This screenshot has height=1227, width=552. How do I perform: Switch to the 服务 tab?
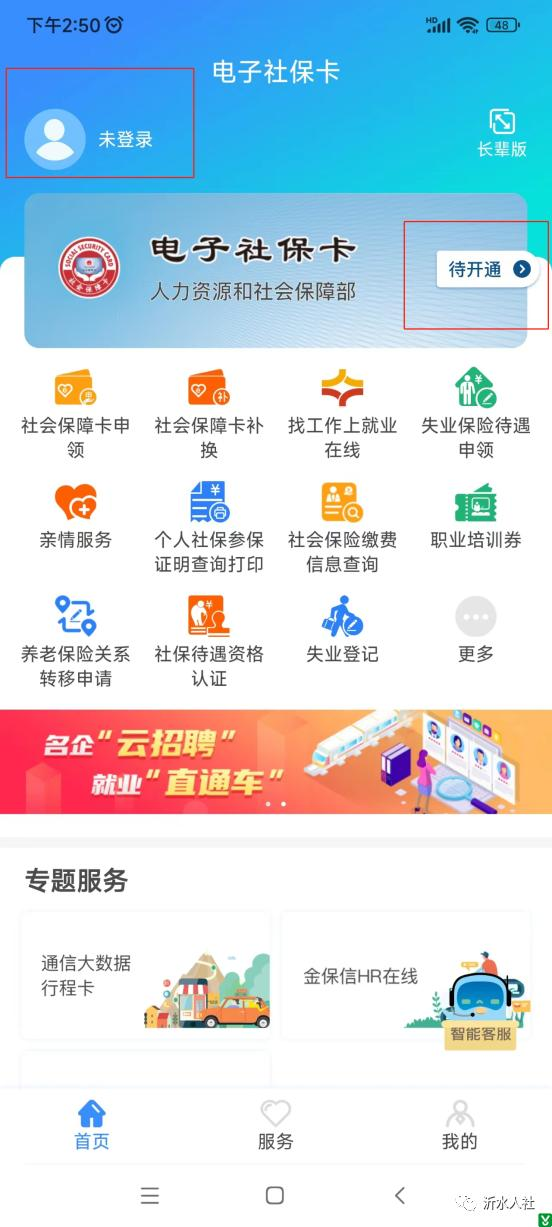point(276,1125)
